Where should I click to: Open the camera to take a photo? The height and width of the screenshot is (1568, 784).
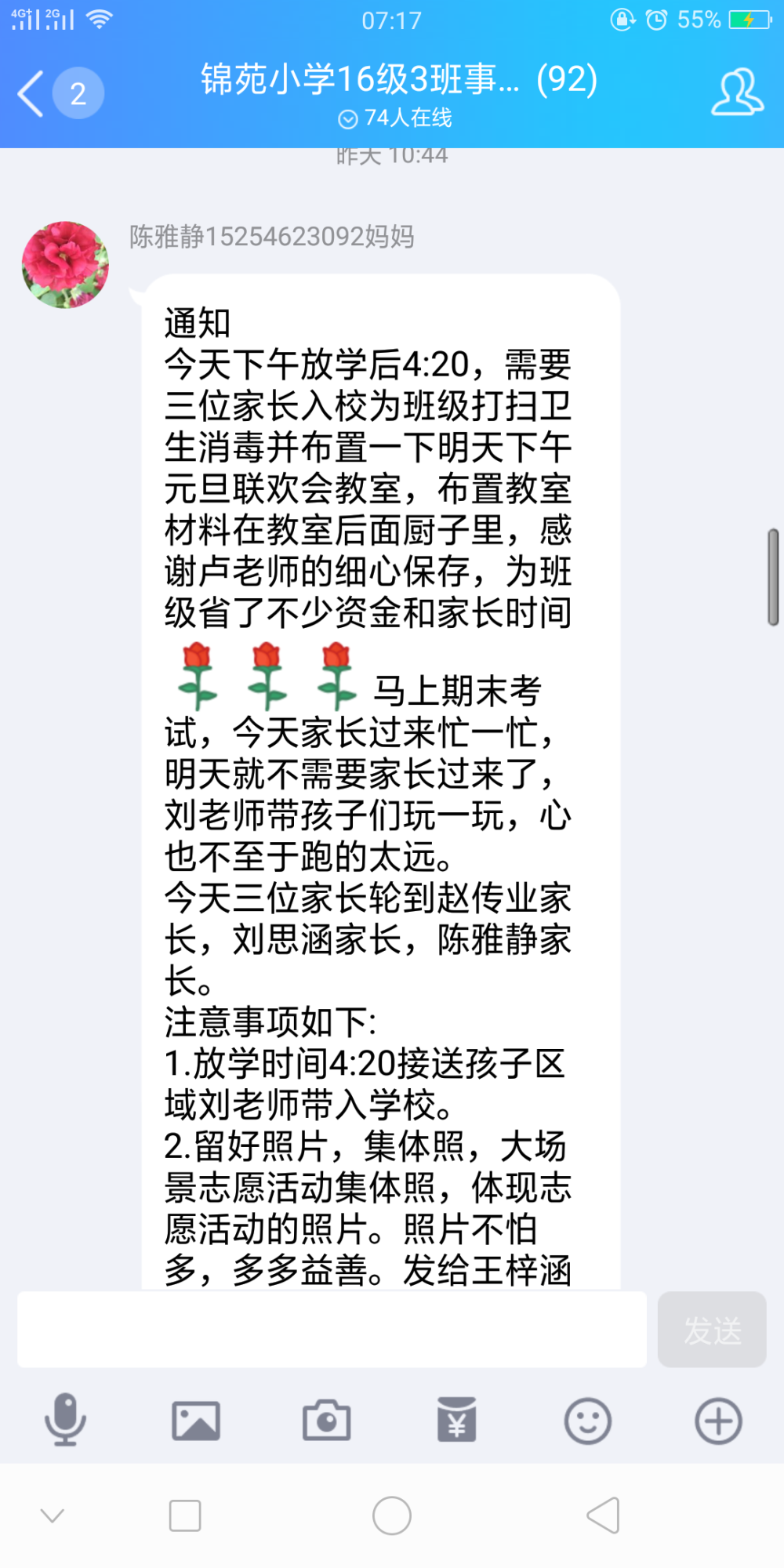(x=326, y=1421)
